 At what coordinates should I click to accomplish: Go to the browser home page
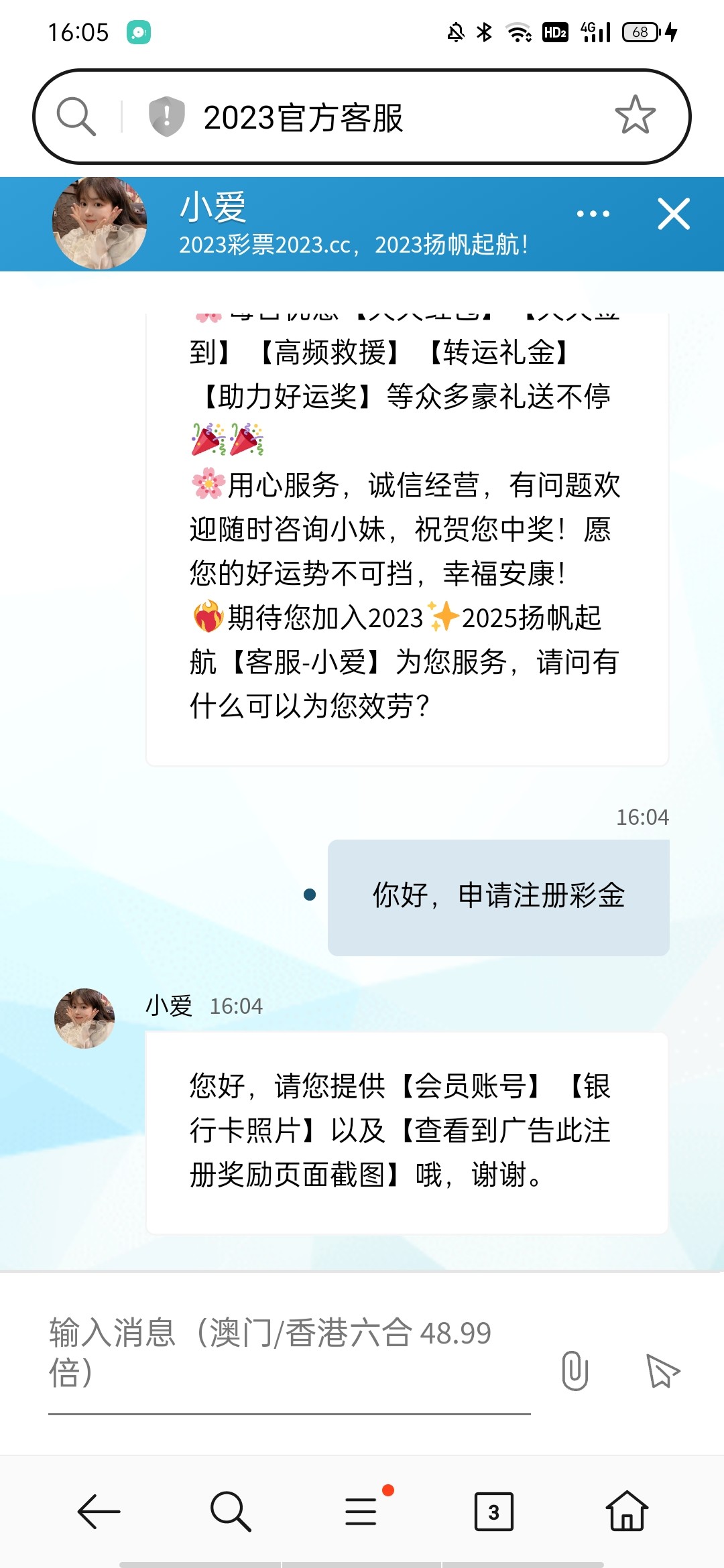626,1512
